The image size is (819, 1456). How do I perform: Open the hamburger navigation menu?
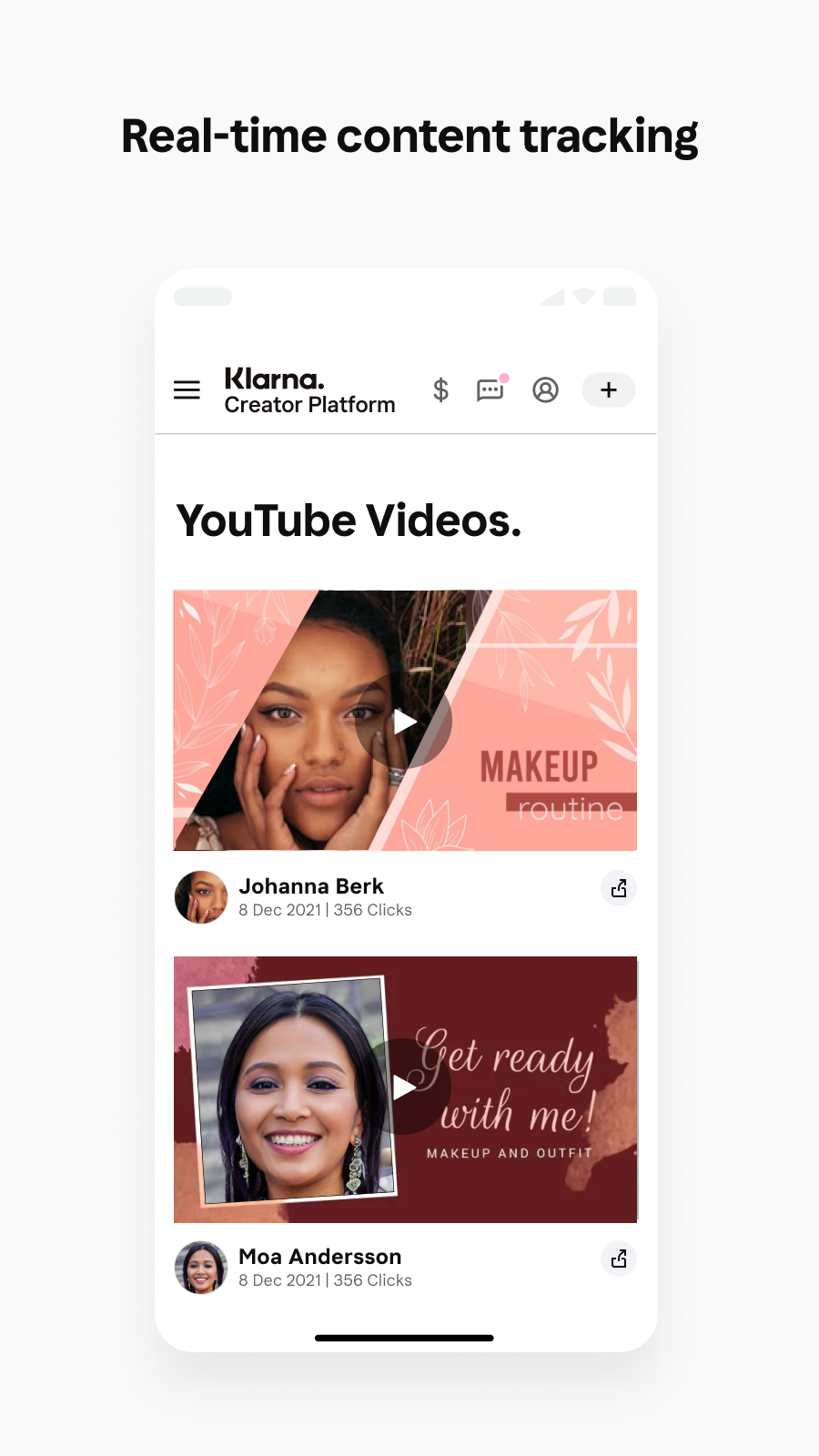187,389
